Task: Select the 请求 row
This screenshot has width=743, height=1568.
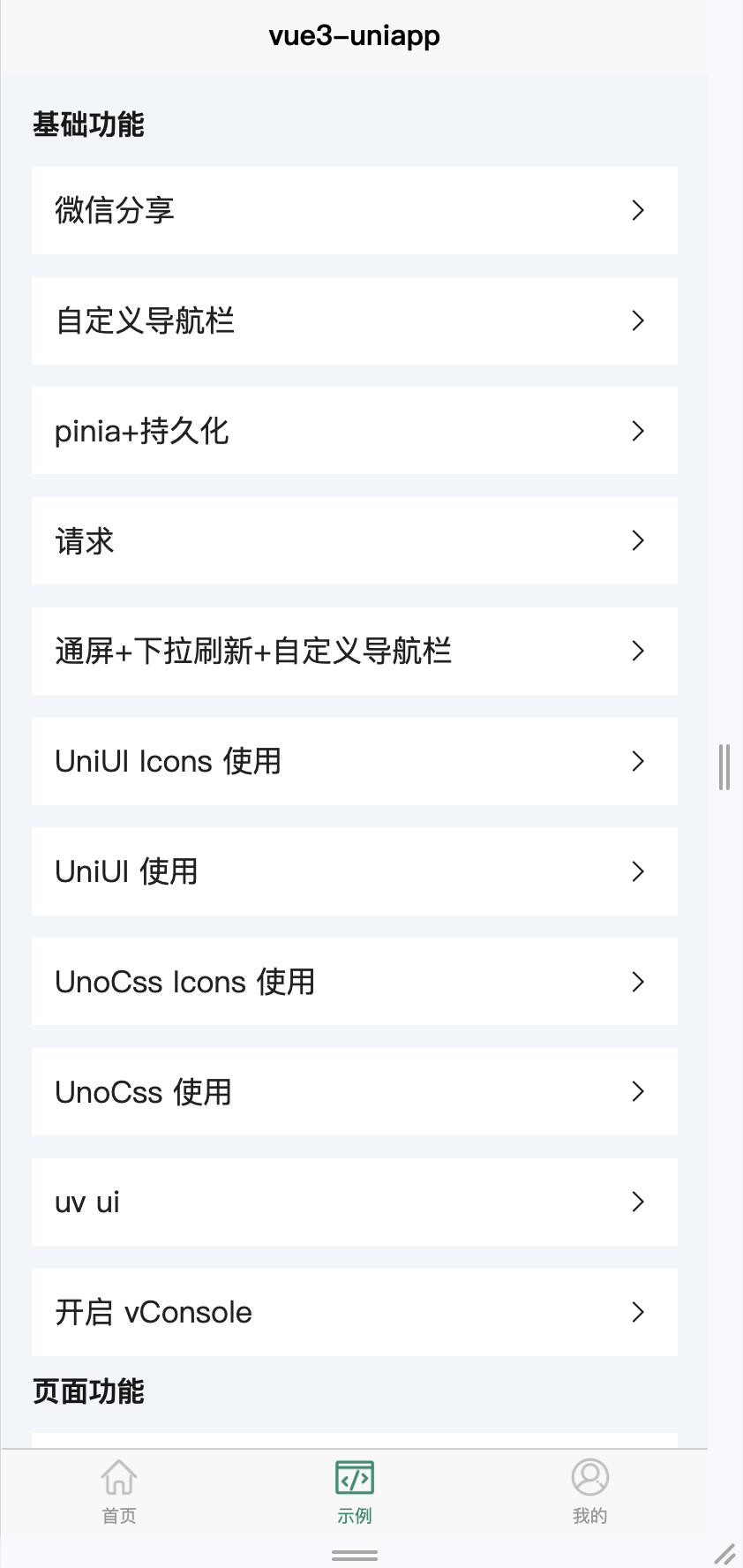Action: click(x=354, y=540)
